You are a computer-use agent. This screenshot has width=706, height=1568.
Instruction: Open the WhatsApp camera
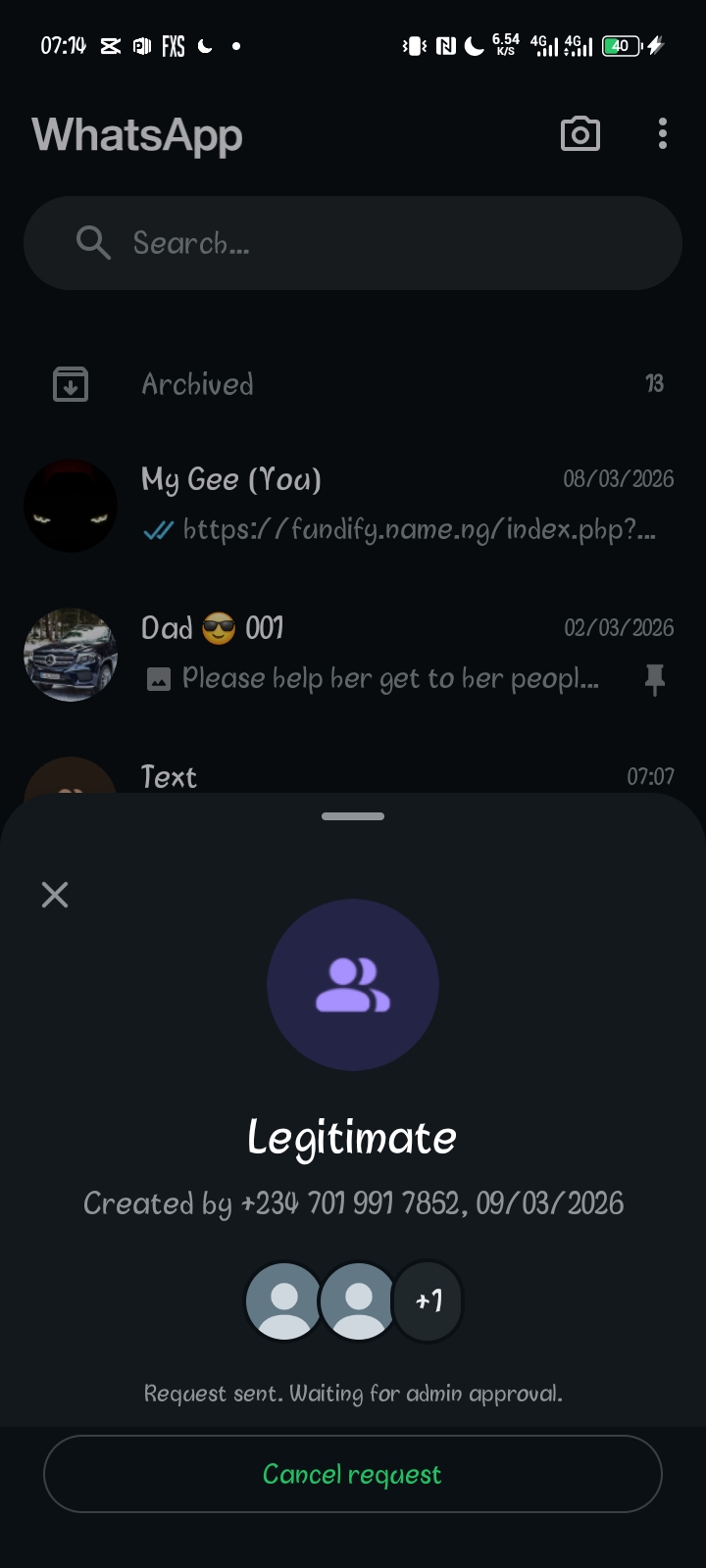click(x=580, y=134)
